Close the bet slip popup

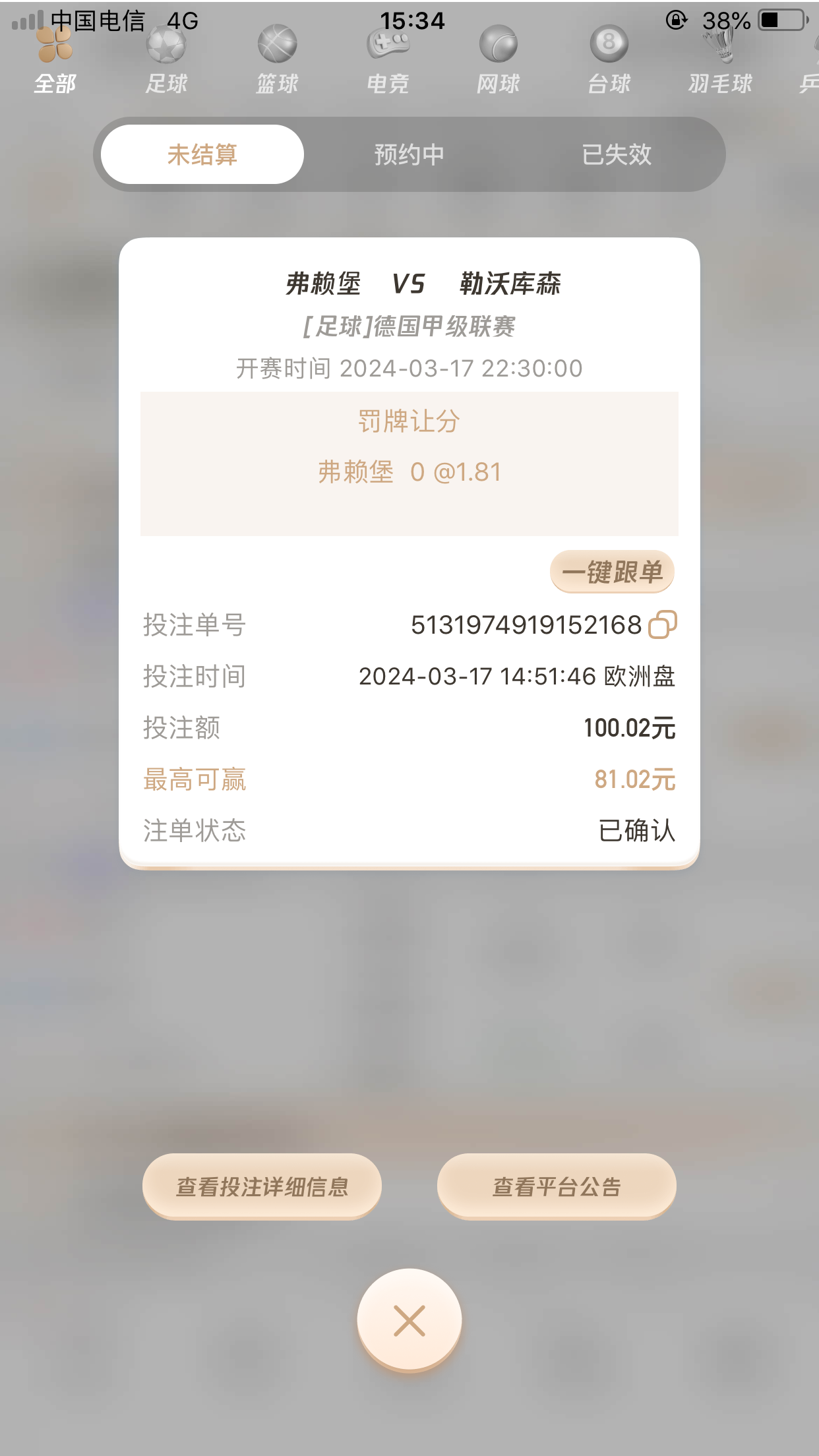(x=409, y=1321)
